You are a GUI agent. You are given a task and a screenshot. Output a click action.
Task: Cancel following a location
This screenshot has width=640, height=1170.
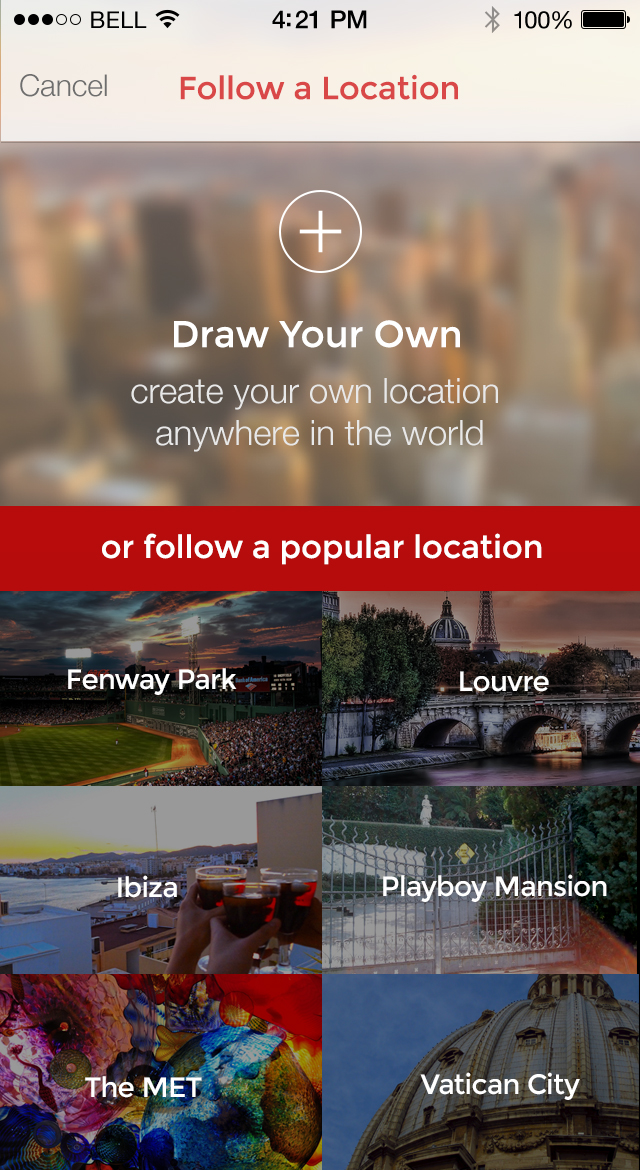[64, 87]
